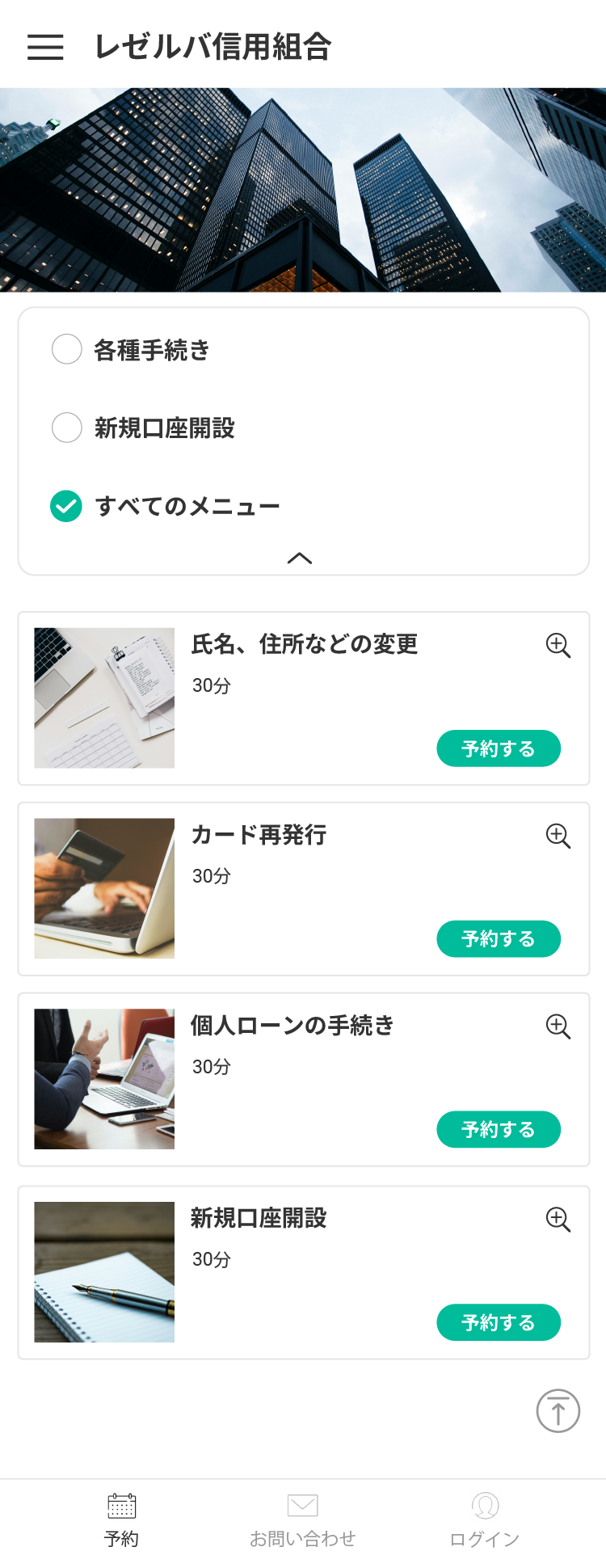Reserve 個人ローンの手続き appointment
Viewport: 606px width, 1568px height.
click(x=499, y=1129)
